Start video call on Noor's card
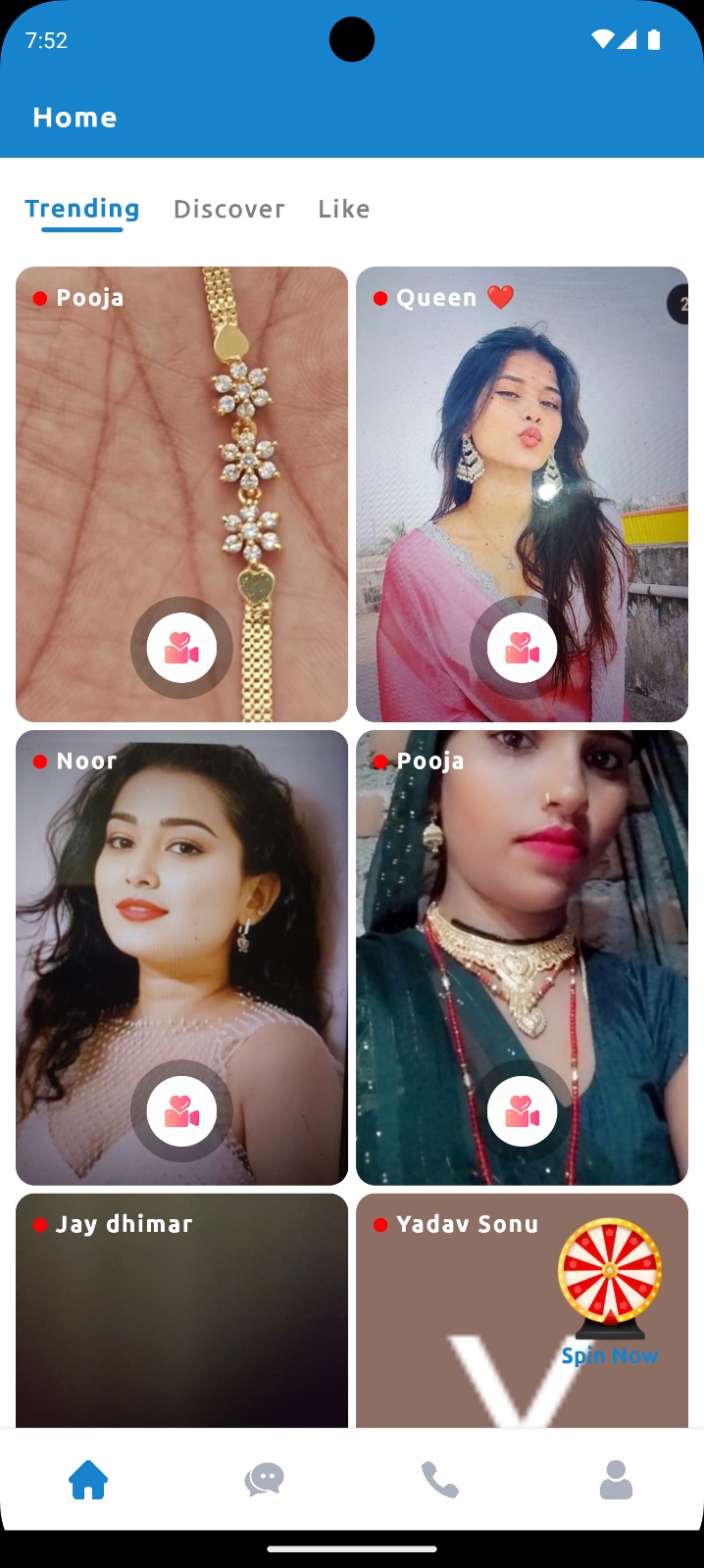Viewport: 704px width, 1568px height. pos(181,1111)
